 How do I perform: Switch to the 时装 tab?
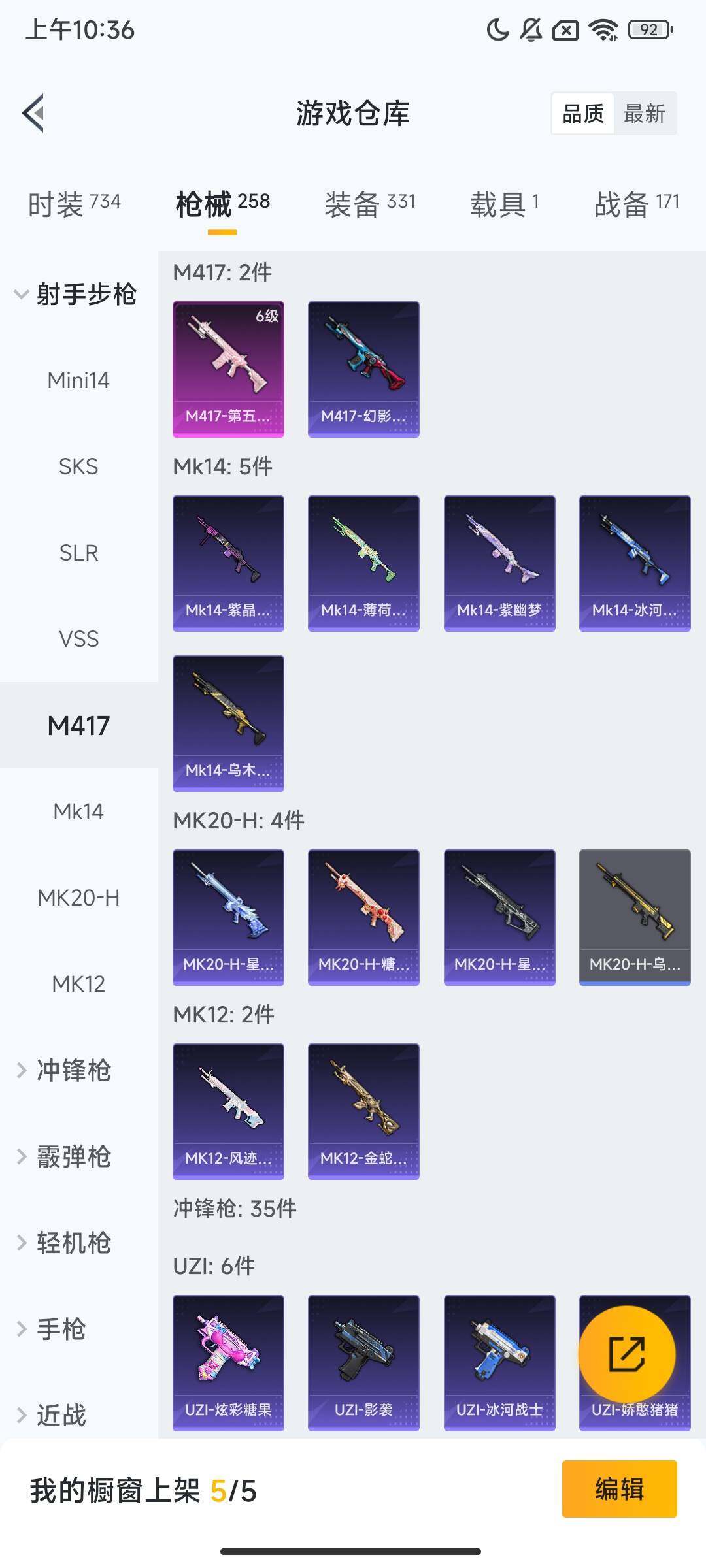(x=74, y=204)
